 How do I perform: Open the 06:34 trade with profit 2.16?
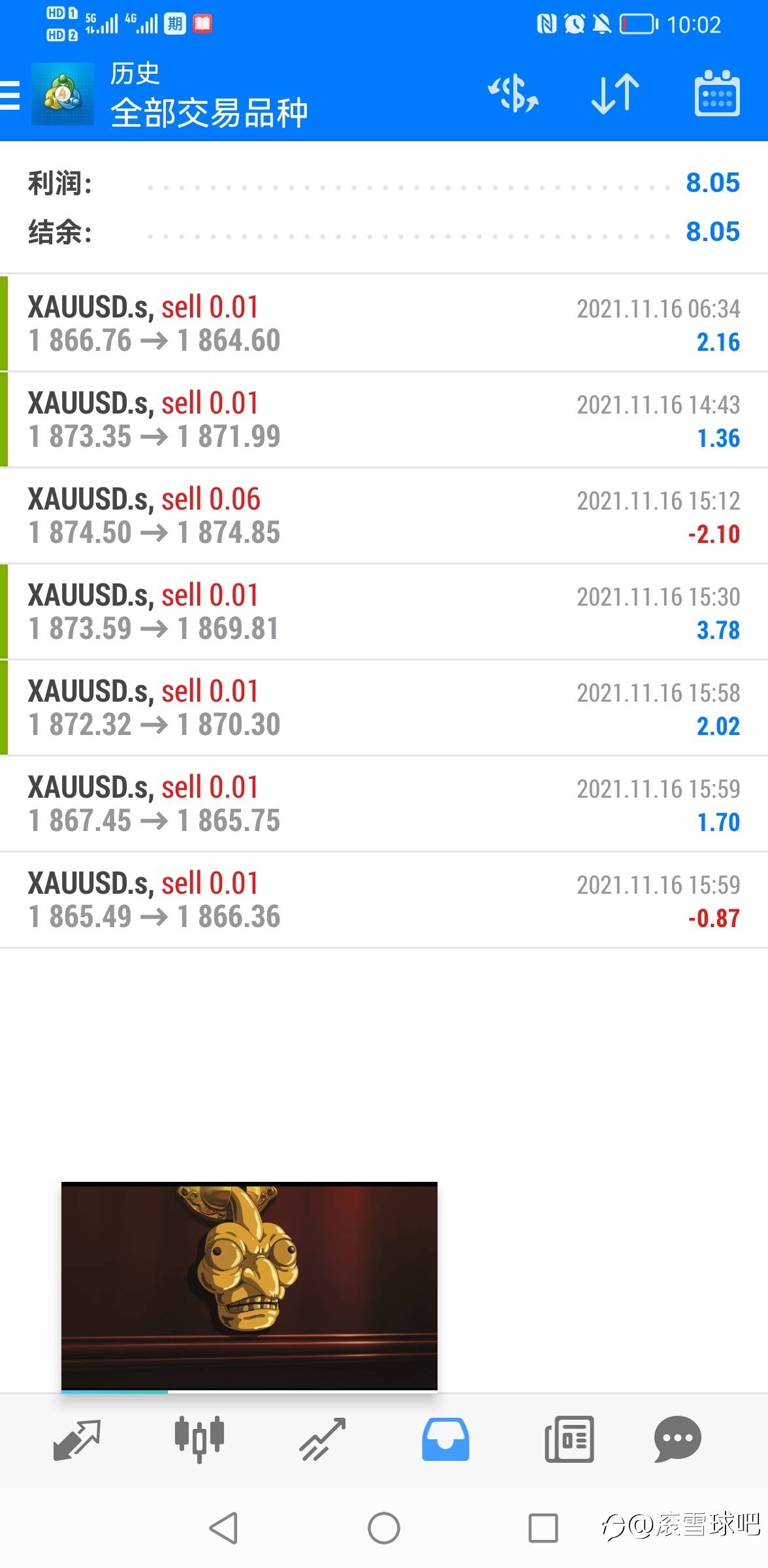(x=384, y=323)
